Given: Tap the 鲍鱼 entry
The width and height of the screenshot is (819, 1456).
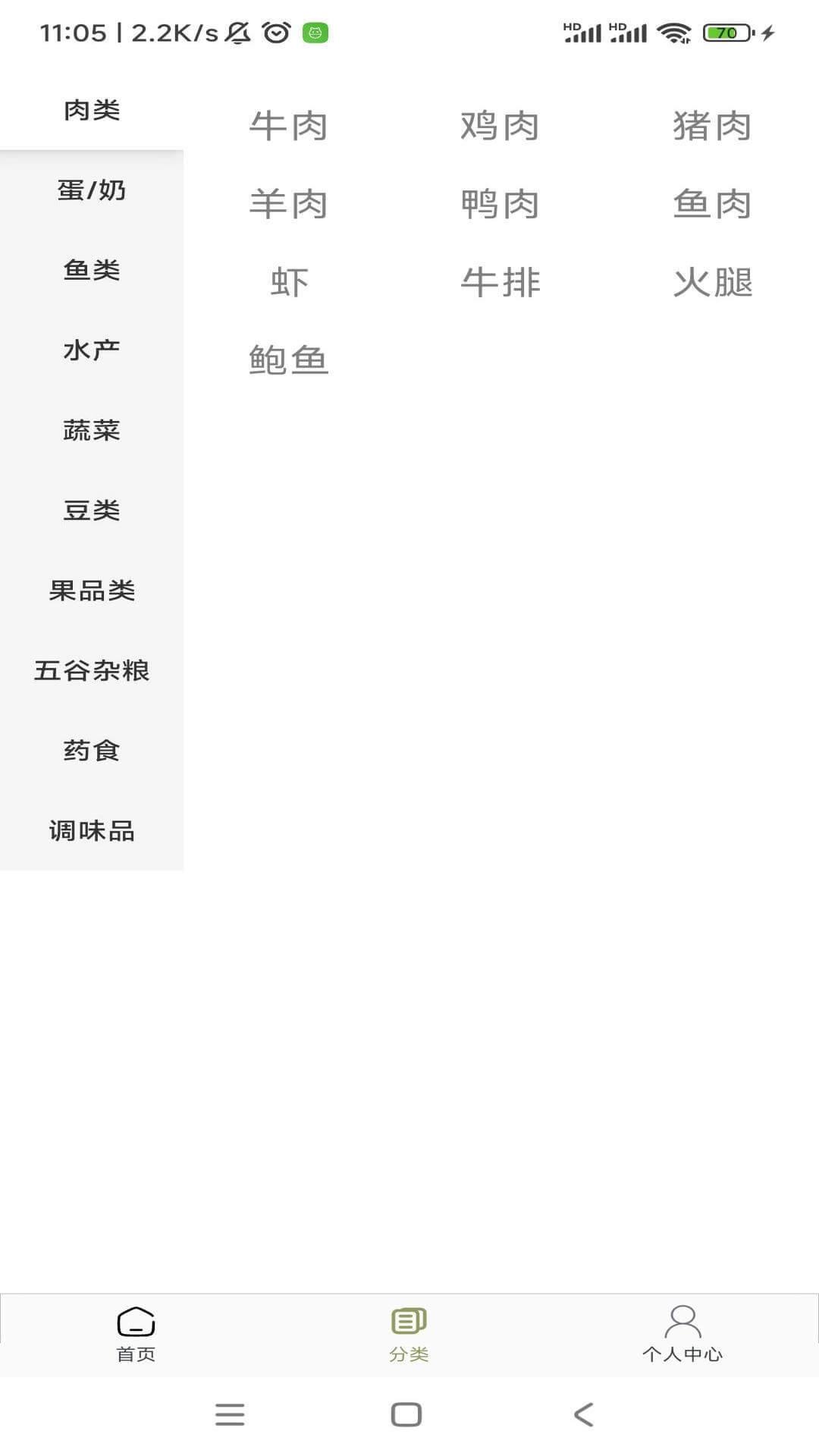Looking at the screenshot, I should [x=288, y=360].
